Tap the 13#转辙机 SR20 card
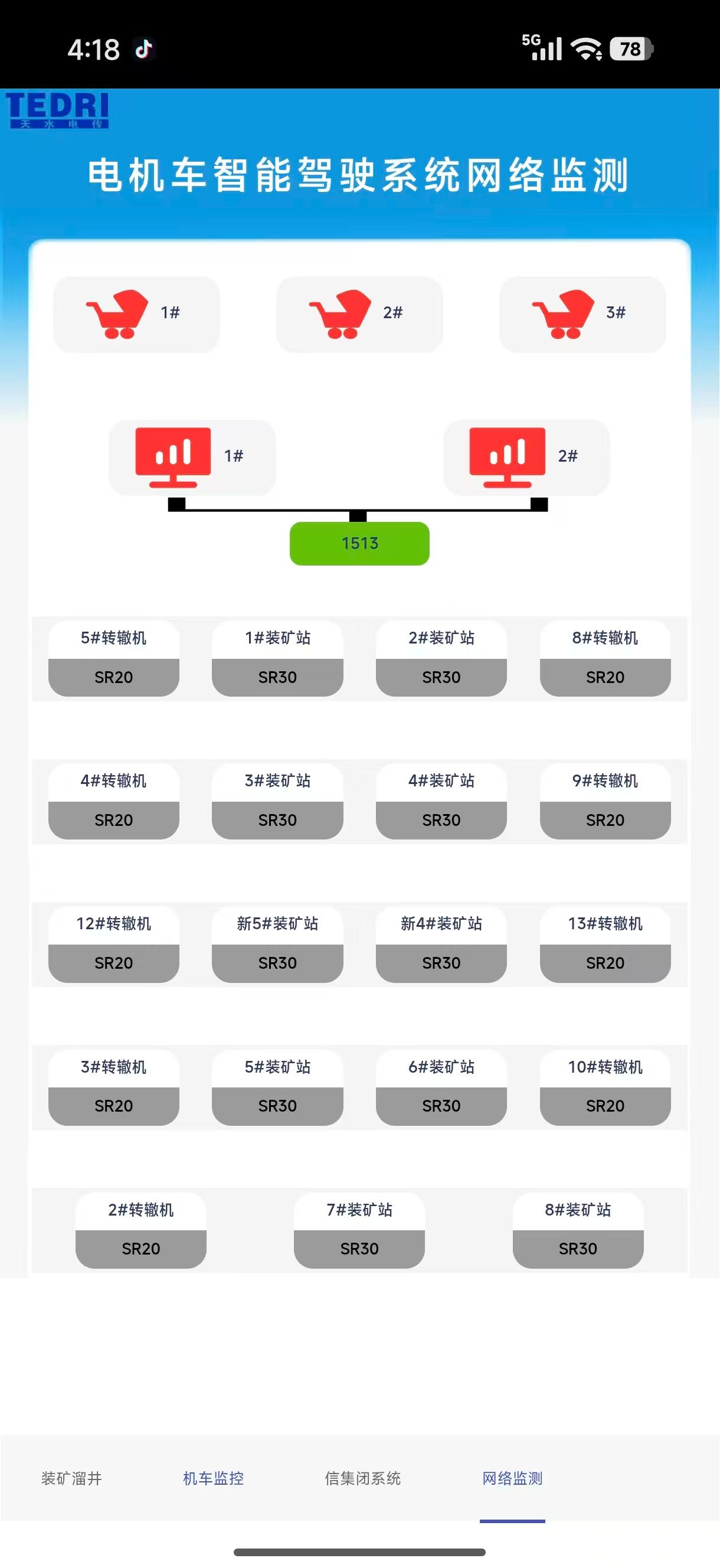Image resolution: width=720 pixels, height=1568 pixels. (x=605, y=944)
